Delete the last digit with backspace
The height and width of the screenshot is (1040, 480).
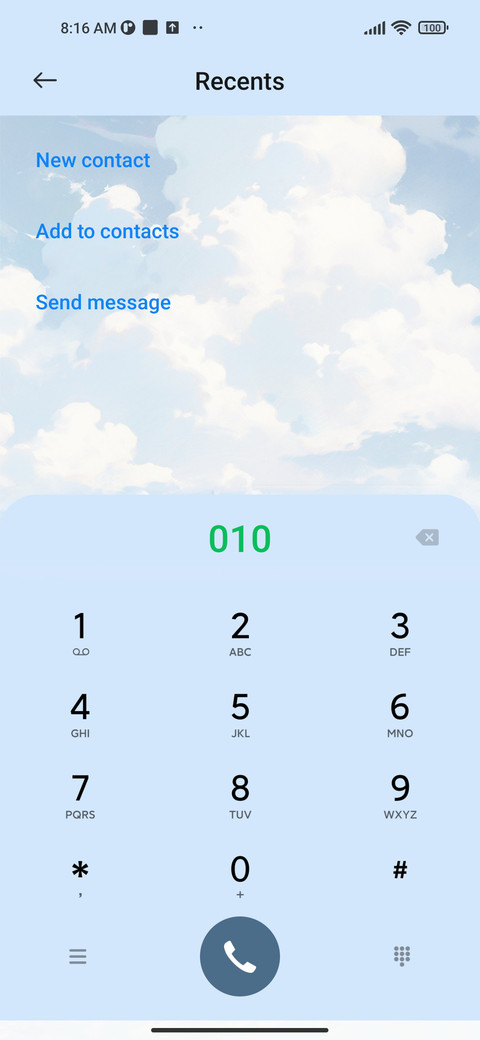click(x=428, y=537)
